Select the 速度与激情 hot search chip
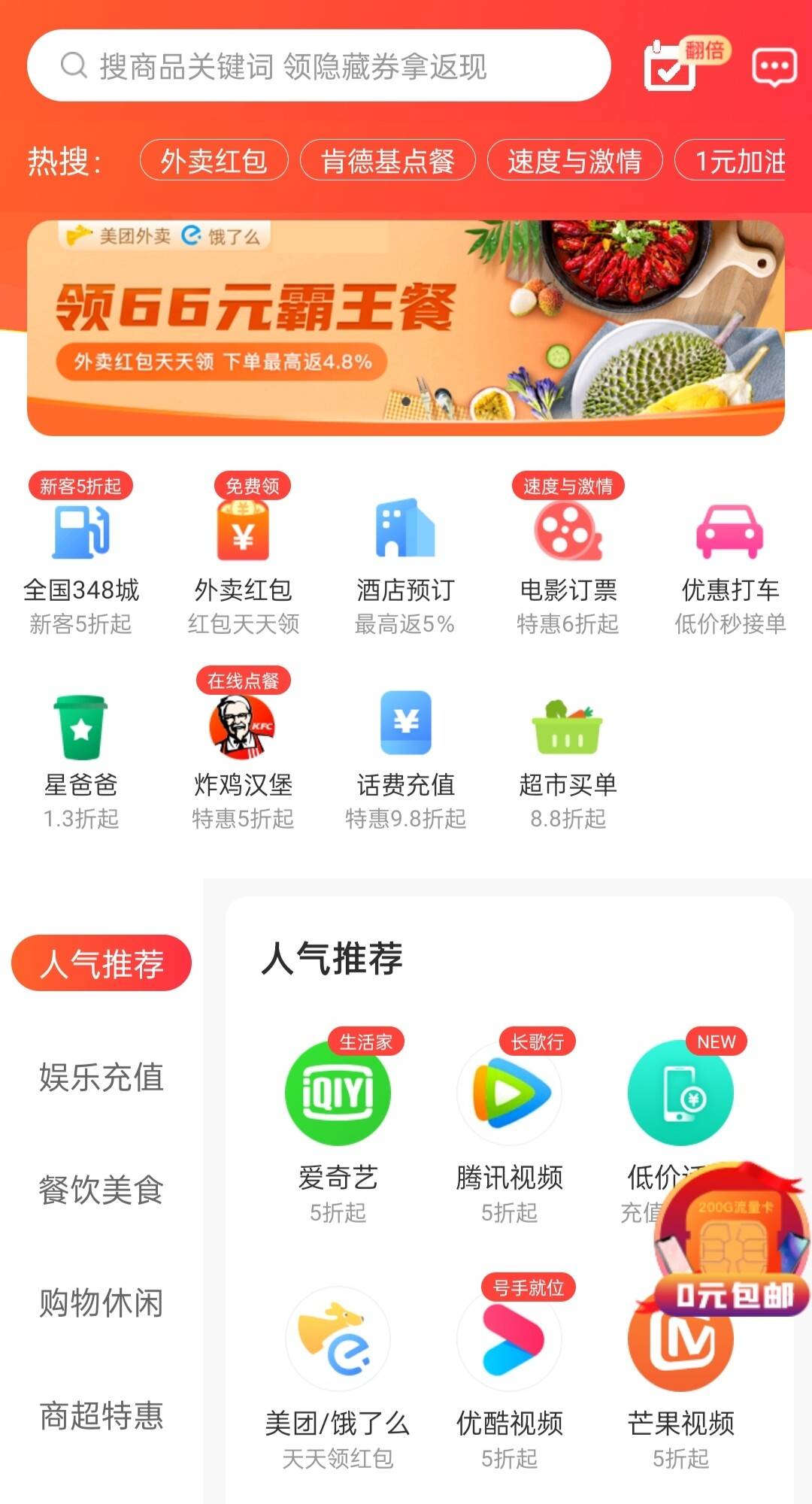 [x=575, y=160]
